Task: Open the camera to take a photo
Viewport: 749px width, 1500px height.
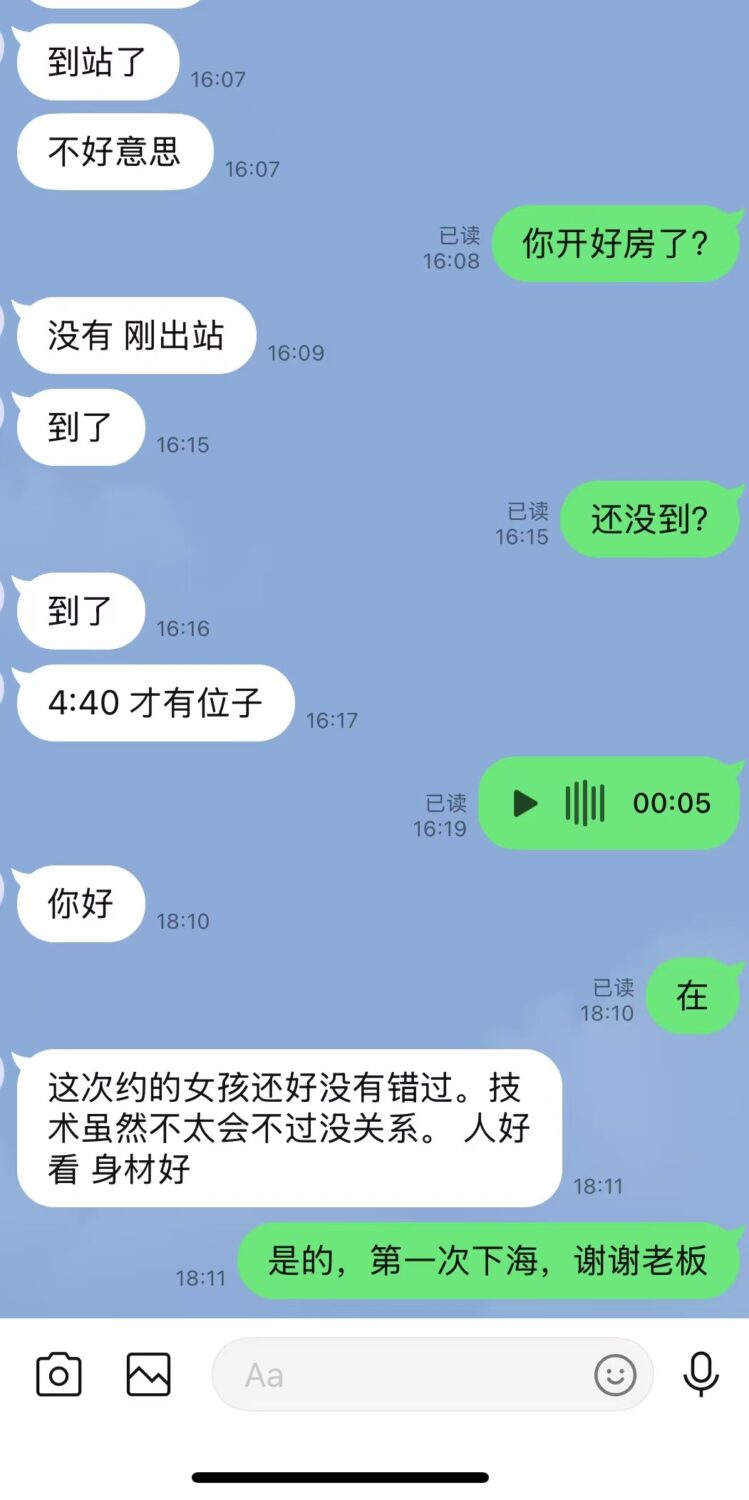Action: pos(59,1375)
